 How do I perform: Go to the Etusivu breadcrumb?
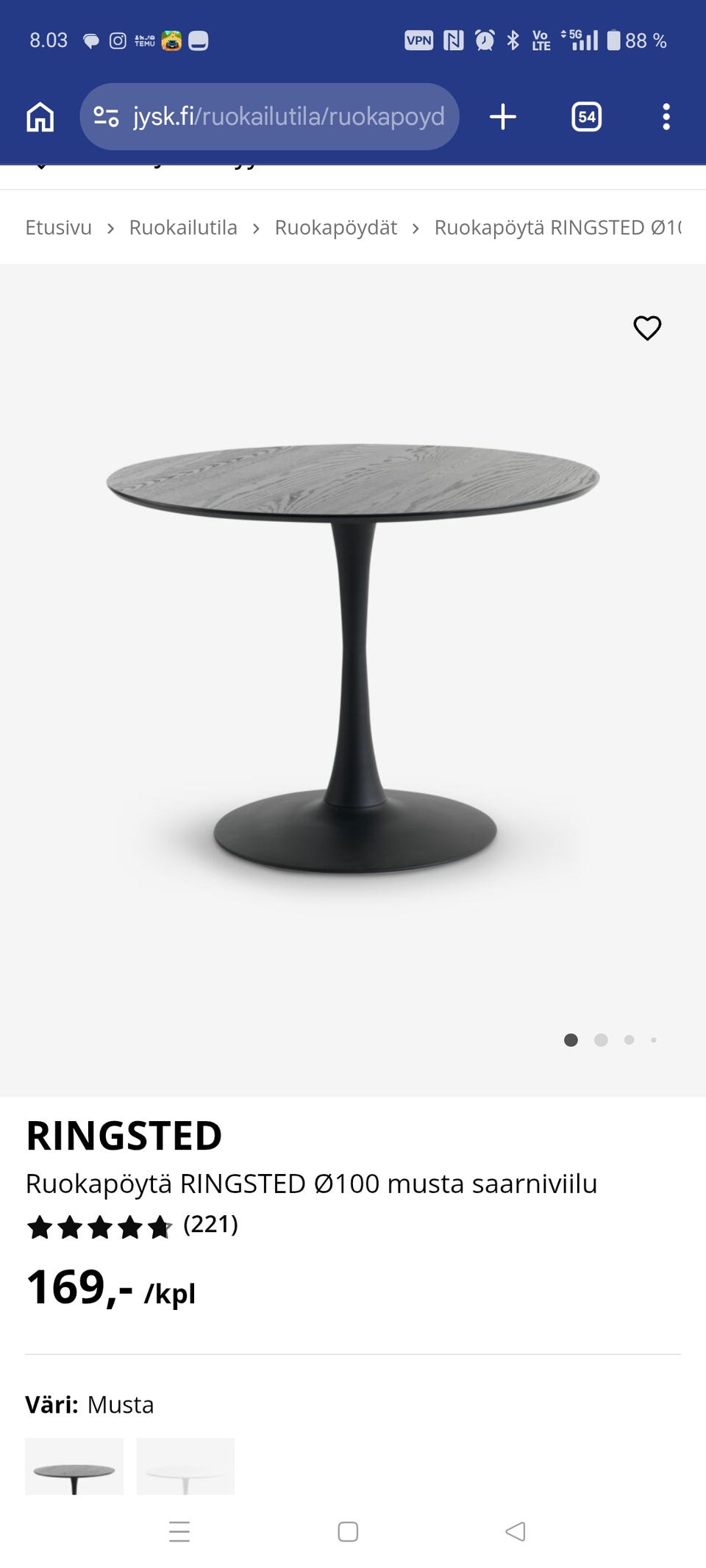tap(59, 228)
